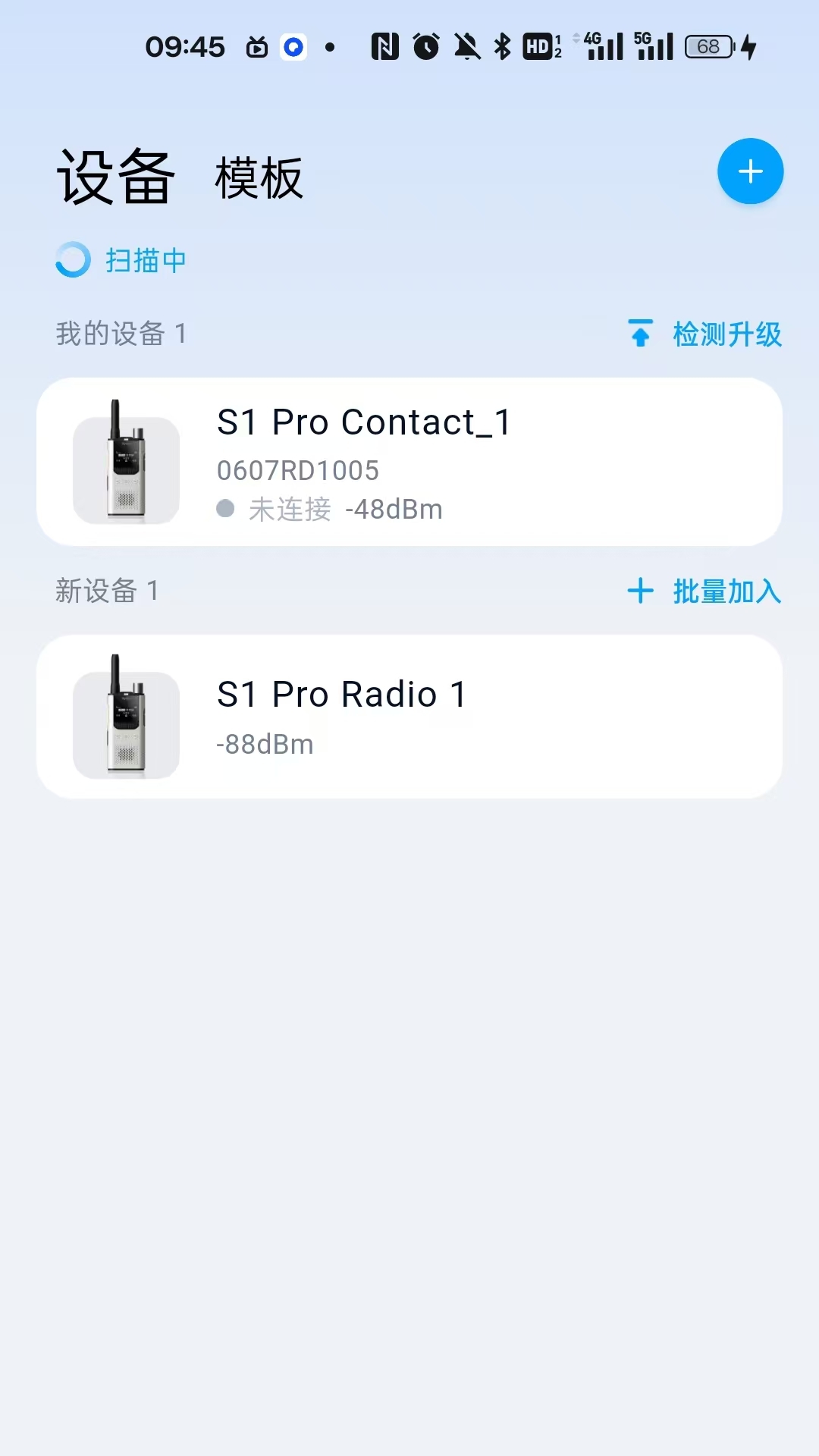Screen dimensions: 819x1456
Task: Click the HD icon in the status bar
Action: (x=540, y=46)
